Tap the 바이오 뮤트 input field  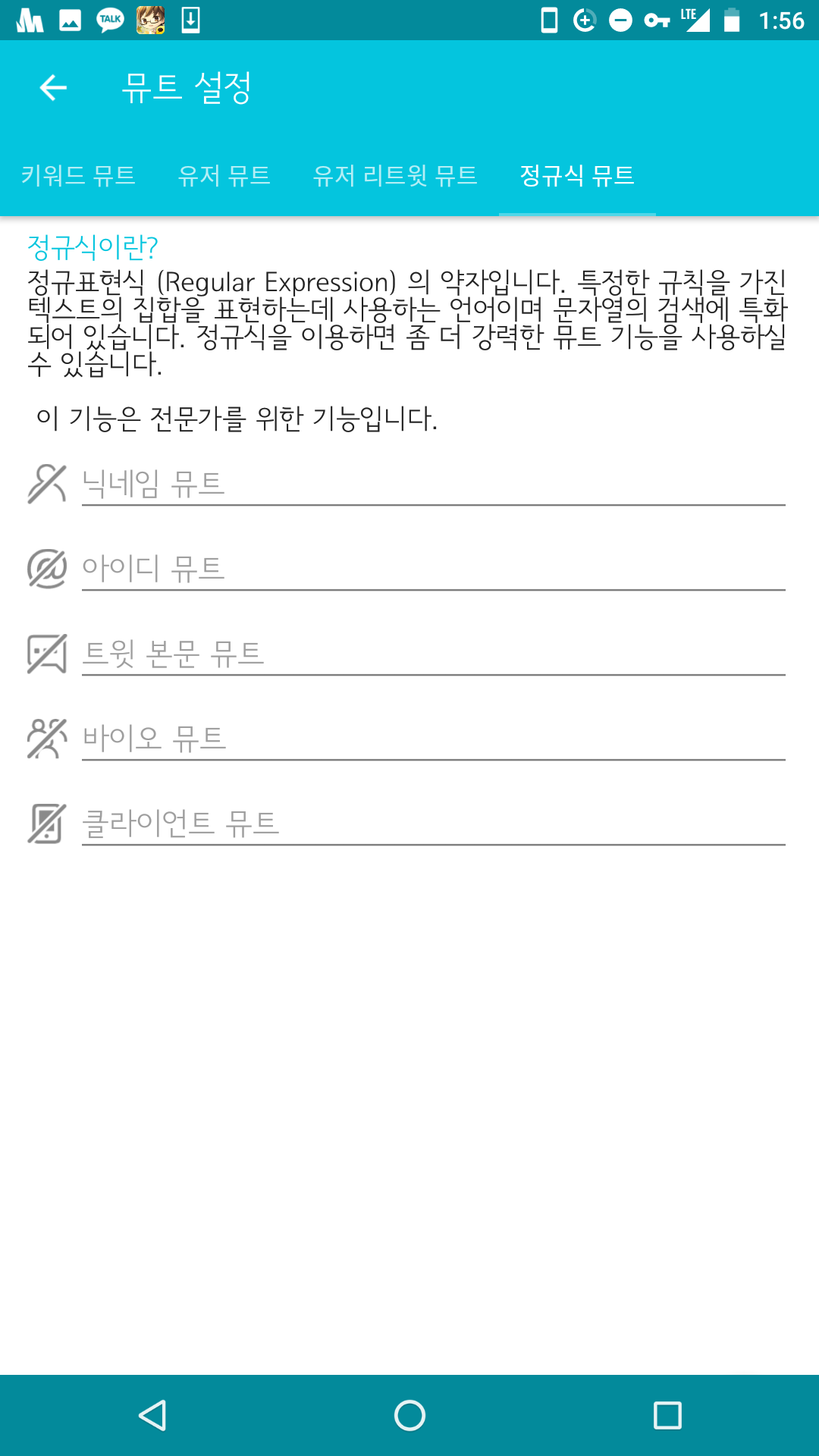pyautogui.click(x=433, y=739)
